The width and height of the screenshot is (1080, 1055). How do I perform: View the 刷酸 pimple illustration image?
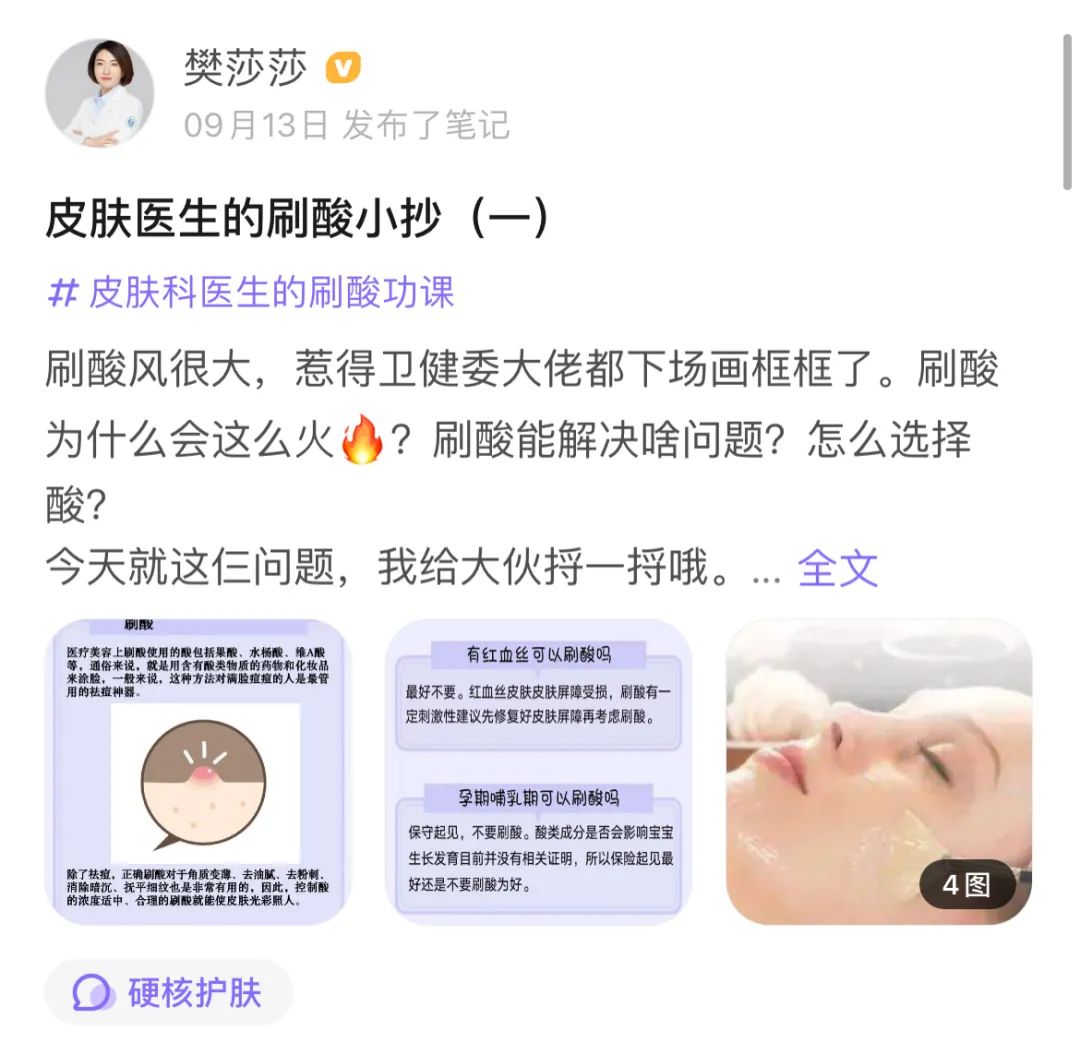[x=198, y=770]
